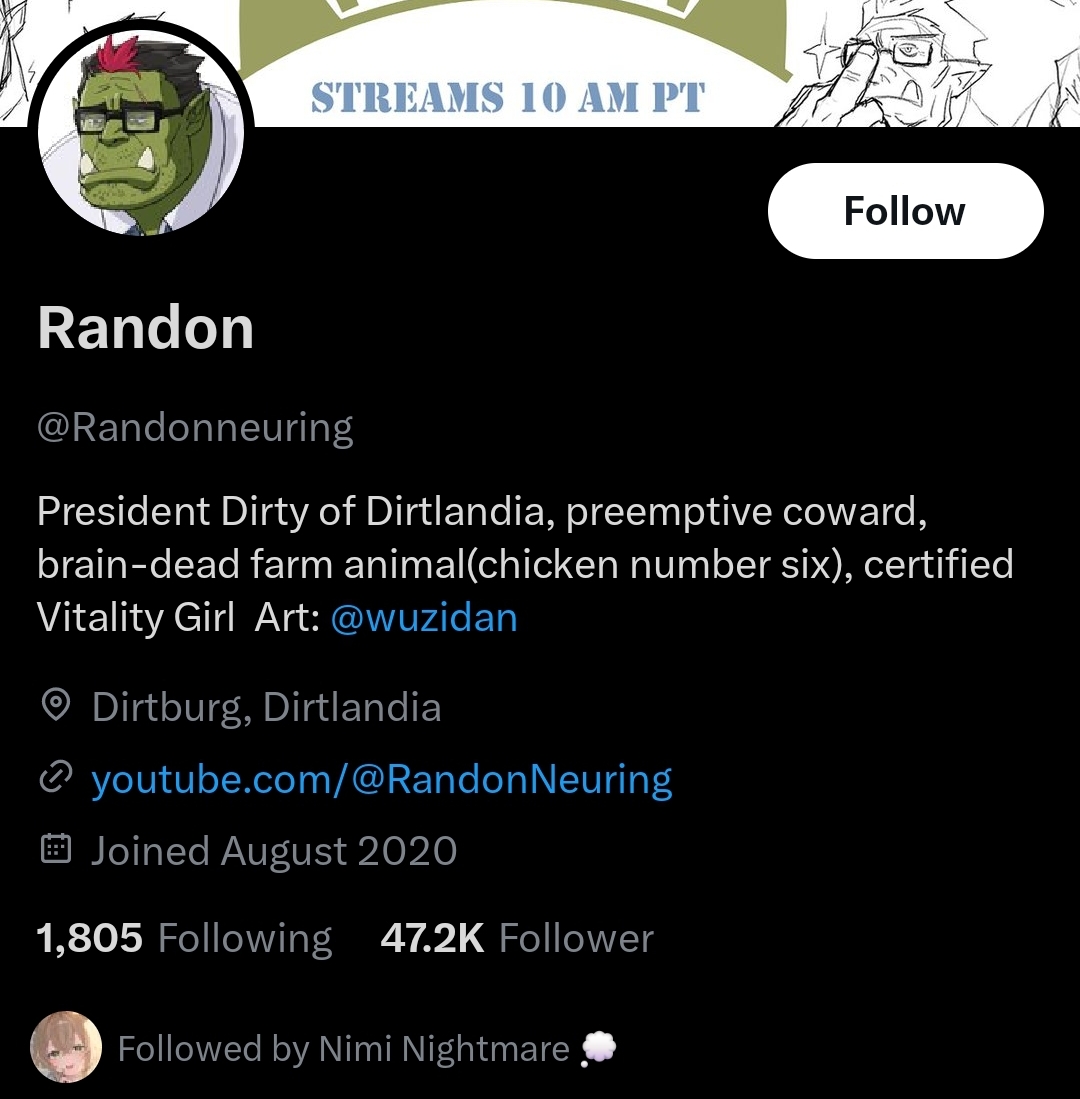Visit the youtube.com/@RandonNeuring link
Viewport: 1080px width, 1099px height.
pyautogui.click(x=381, y=779)
